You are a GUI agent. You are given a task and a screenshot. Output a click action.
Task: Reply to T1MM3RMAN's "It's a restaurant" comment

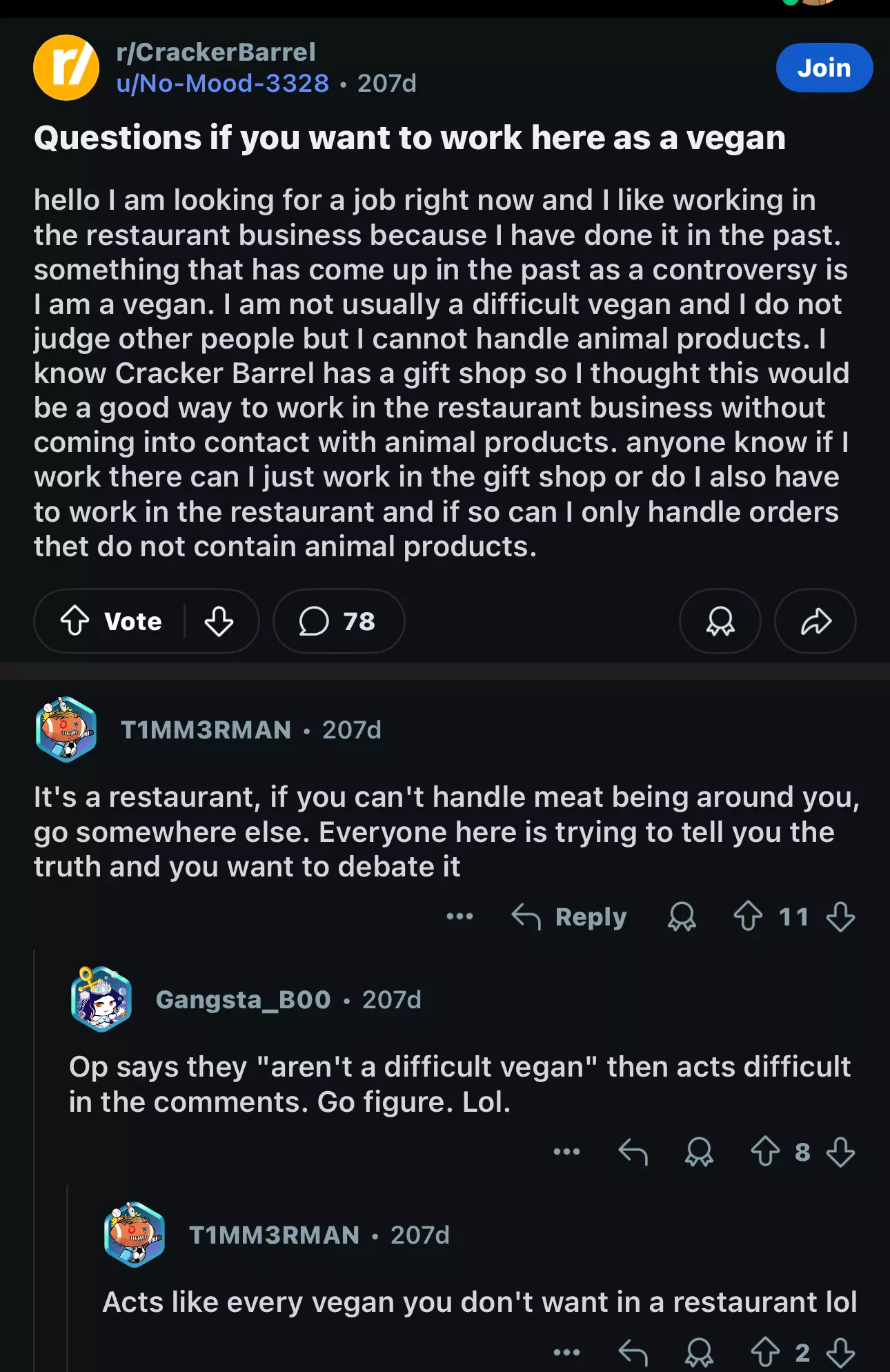point(569,917)
